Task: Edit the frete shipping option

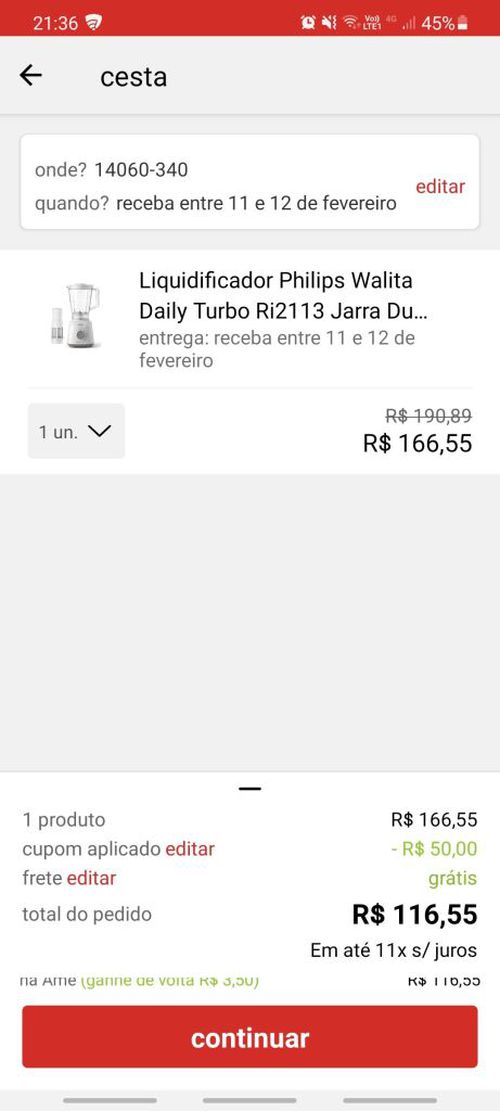Action: click(91, 879)
